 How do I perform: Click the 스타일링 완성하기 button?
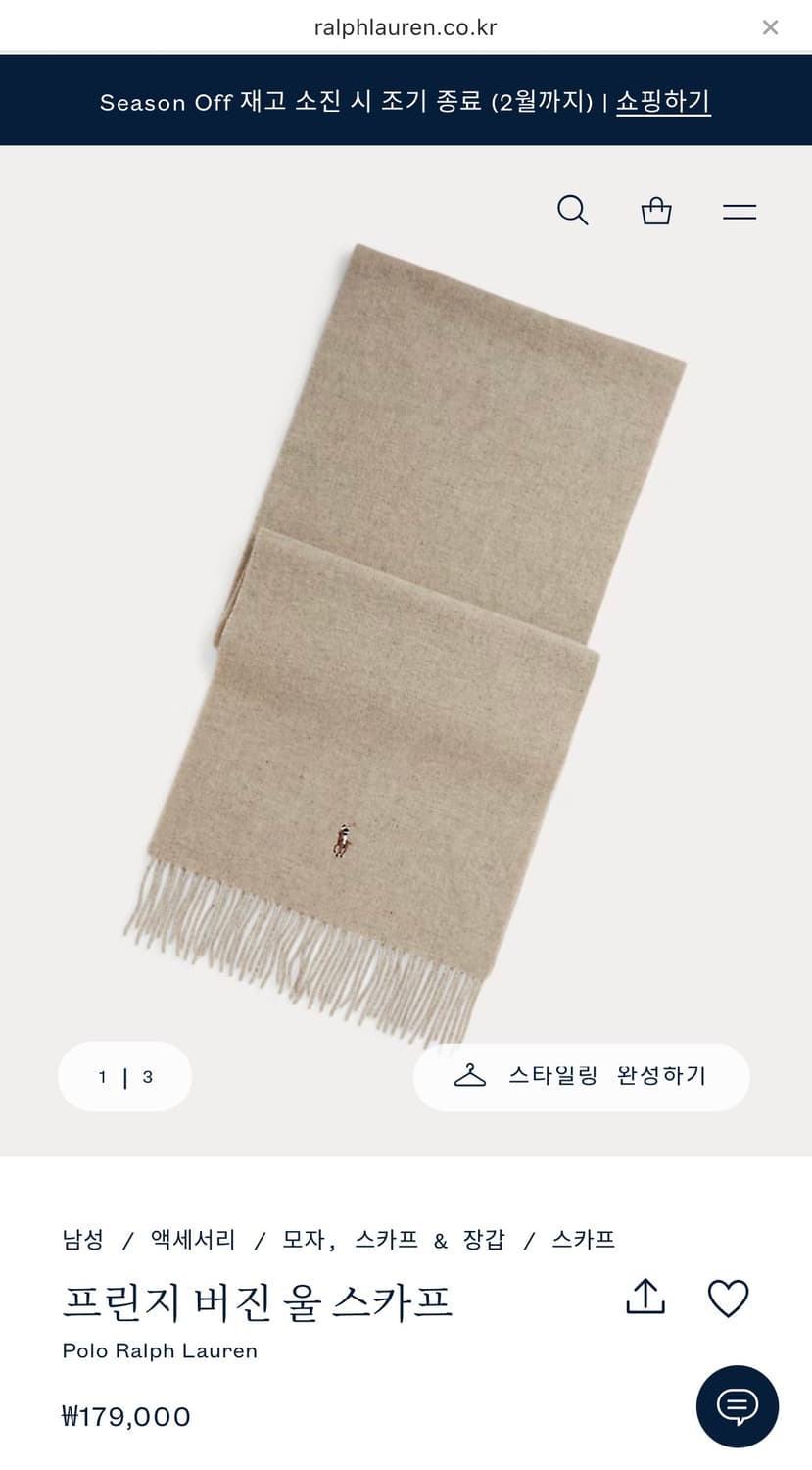(x=581, y=1076)
